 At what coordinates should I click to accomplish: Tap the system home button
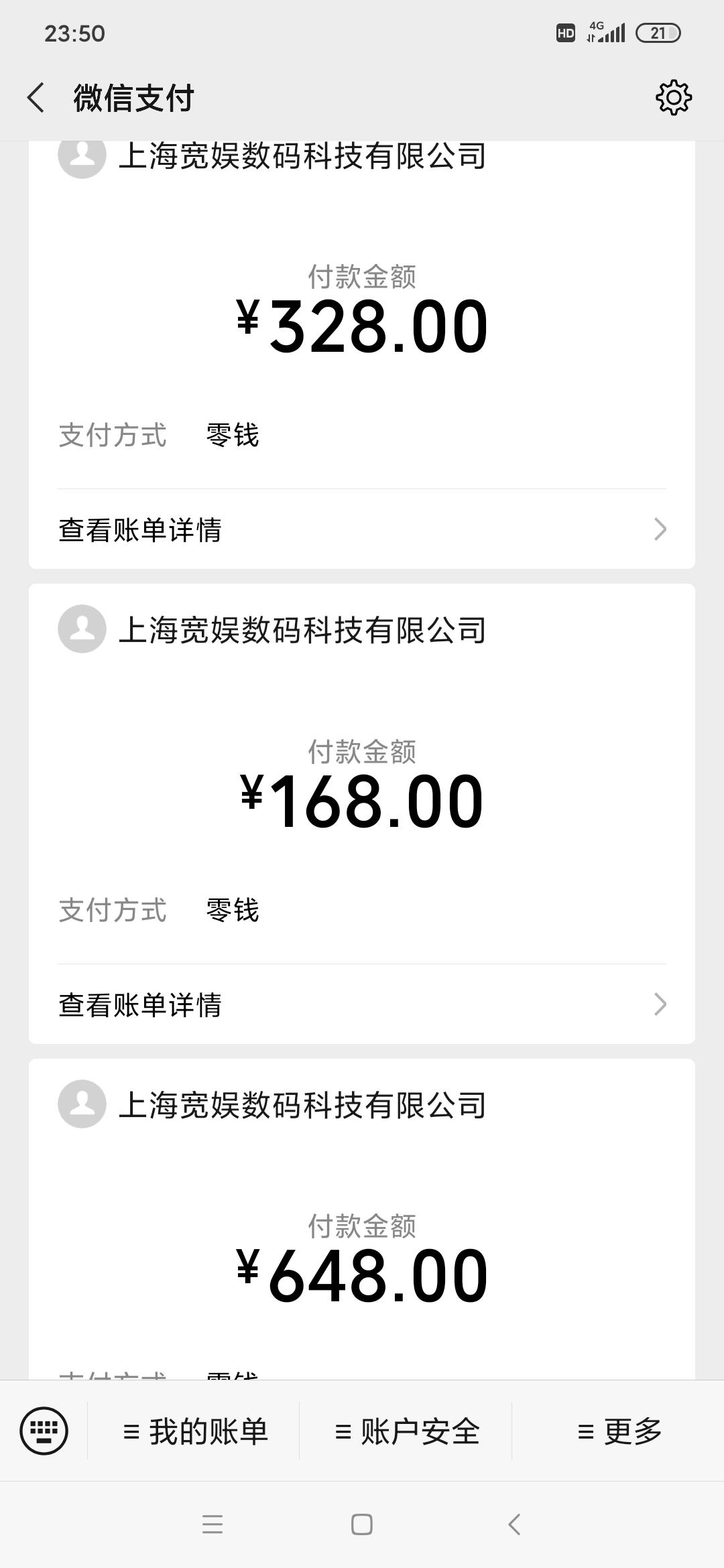tap(362, 1524)
